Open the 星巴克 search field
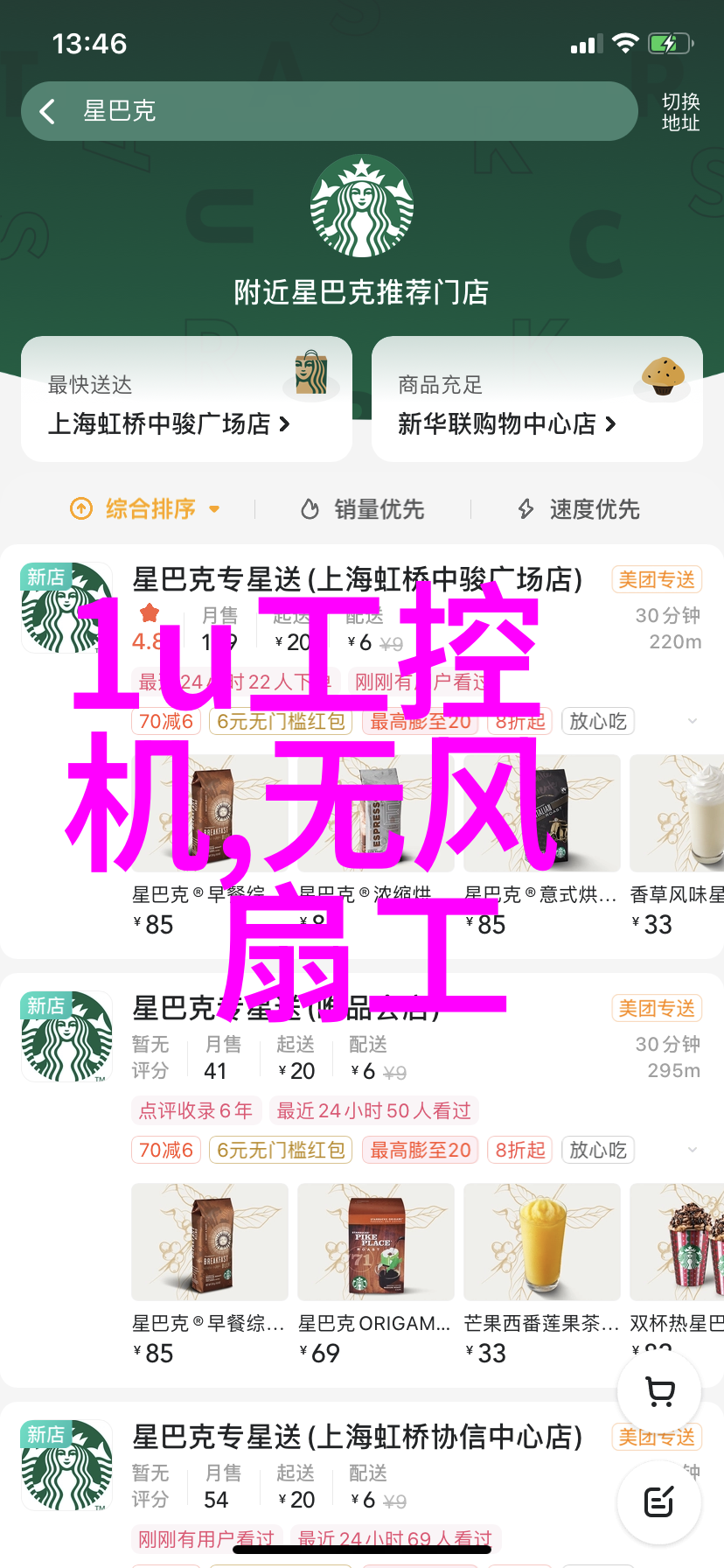 click(350, 111)
